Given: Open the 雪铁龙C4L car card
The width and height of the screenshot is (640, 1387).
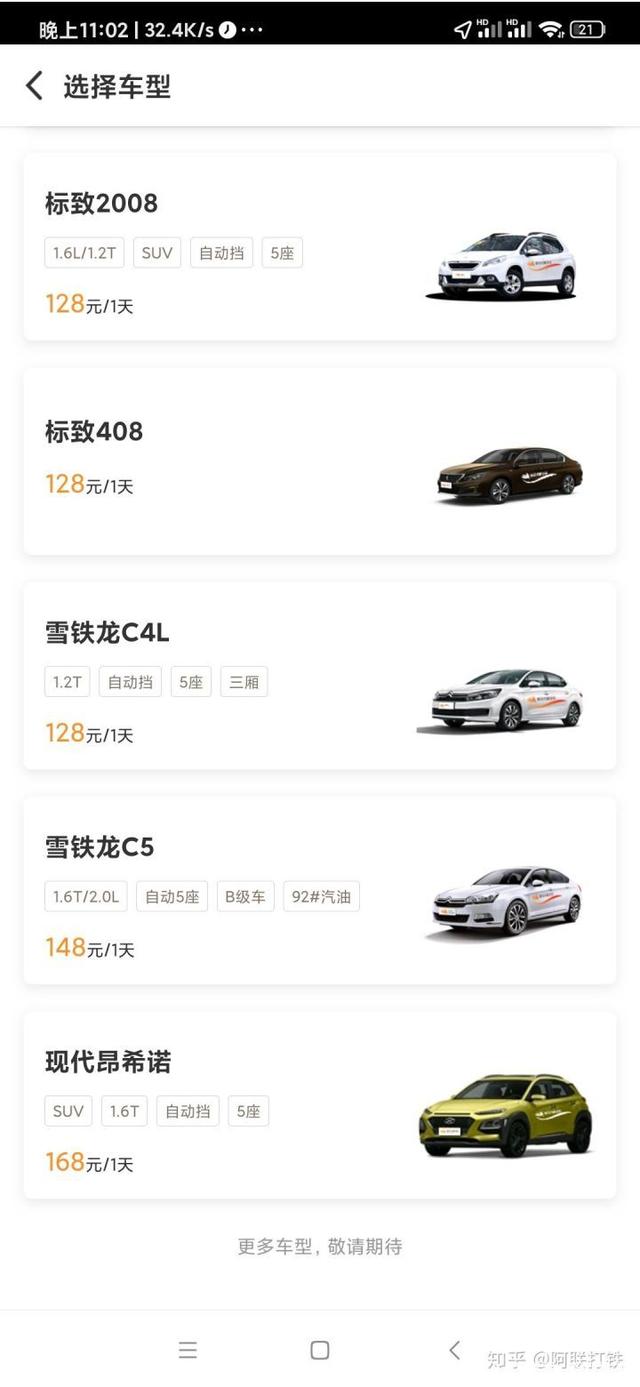Looking at the screenshot, I should click(319, 676).
